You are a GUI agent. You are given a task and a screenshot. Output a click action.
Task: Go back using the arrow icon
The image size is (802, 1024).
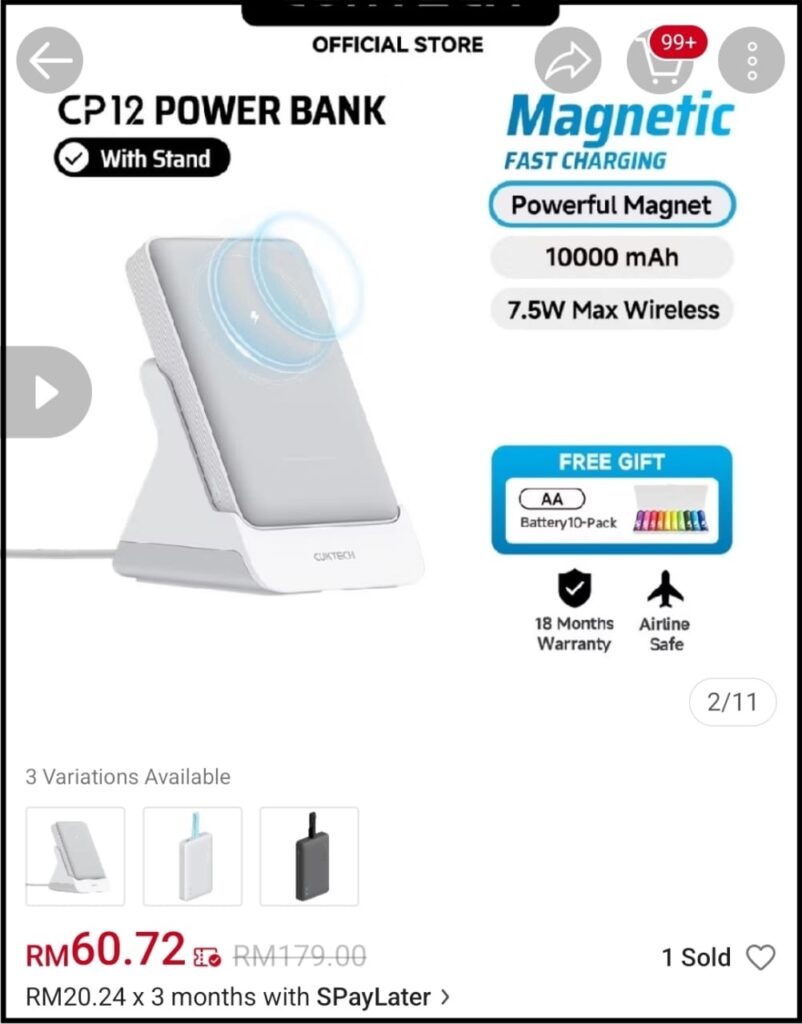pos(50,61)
